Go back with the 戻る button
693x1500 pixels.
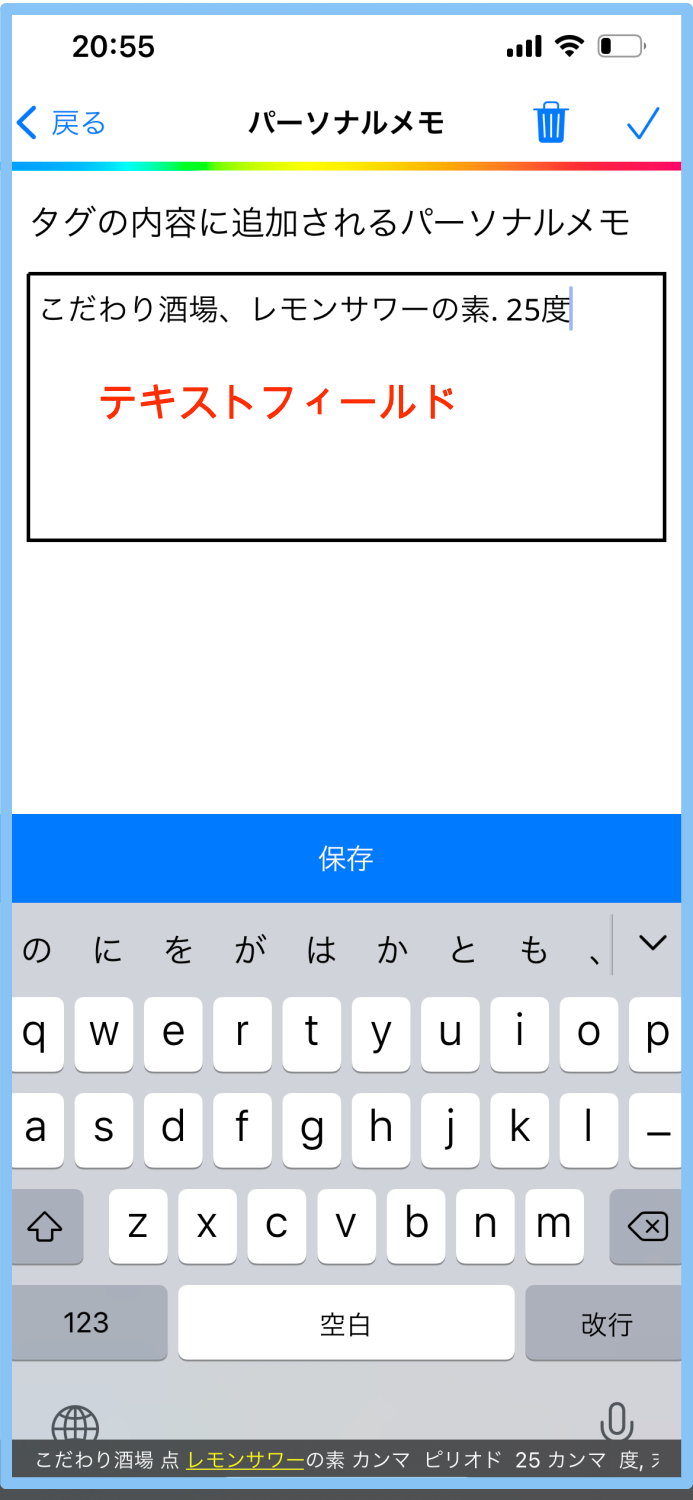pyautogui.click(x=61, y=123)
